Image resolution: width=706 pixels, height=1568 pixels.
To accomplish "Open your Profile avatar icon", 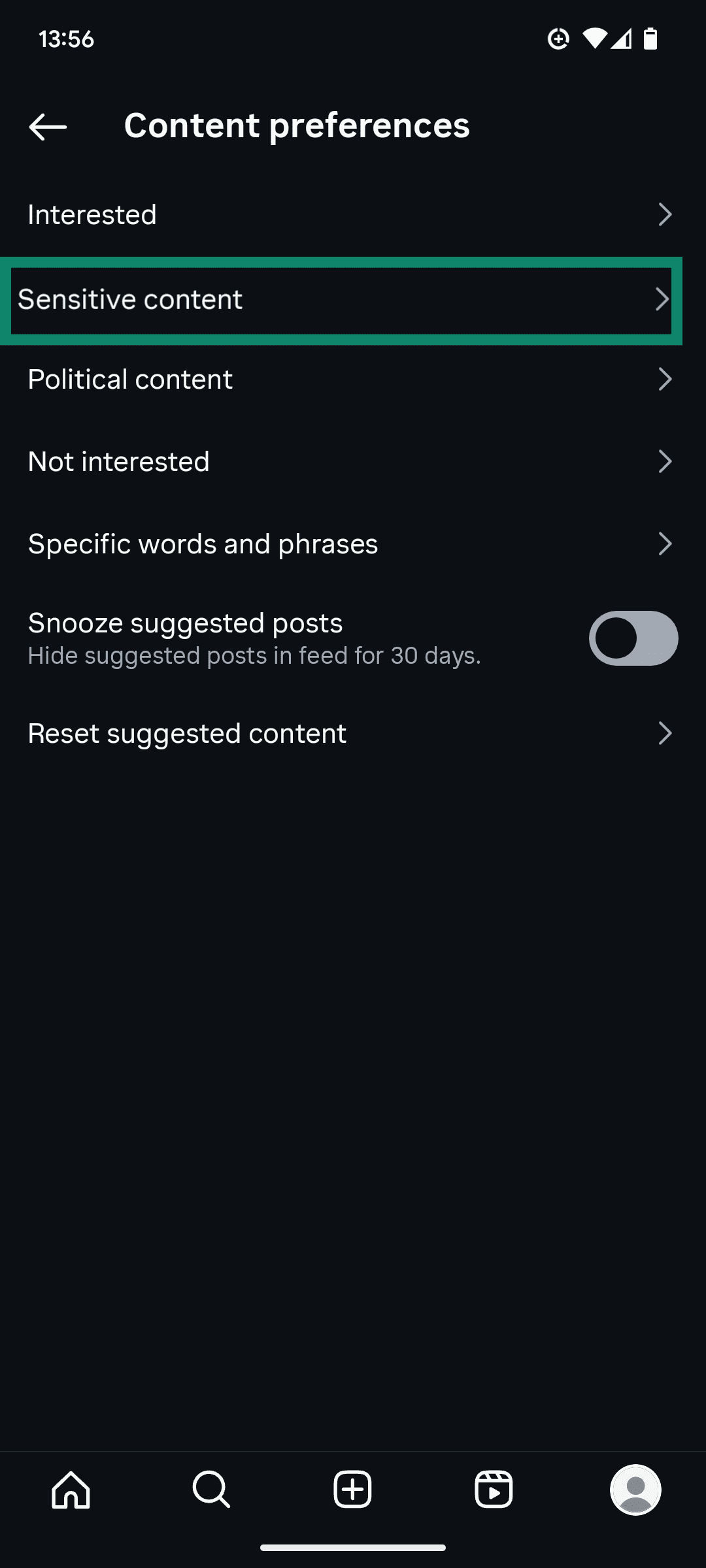I will [635, 1490].
